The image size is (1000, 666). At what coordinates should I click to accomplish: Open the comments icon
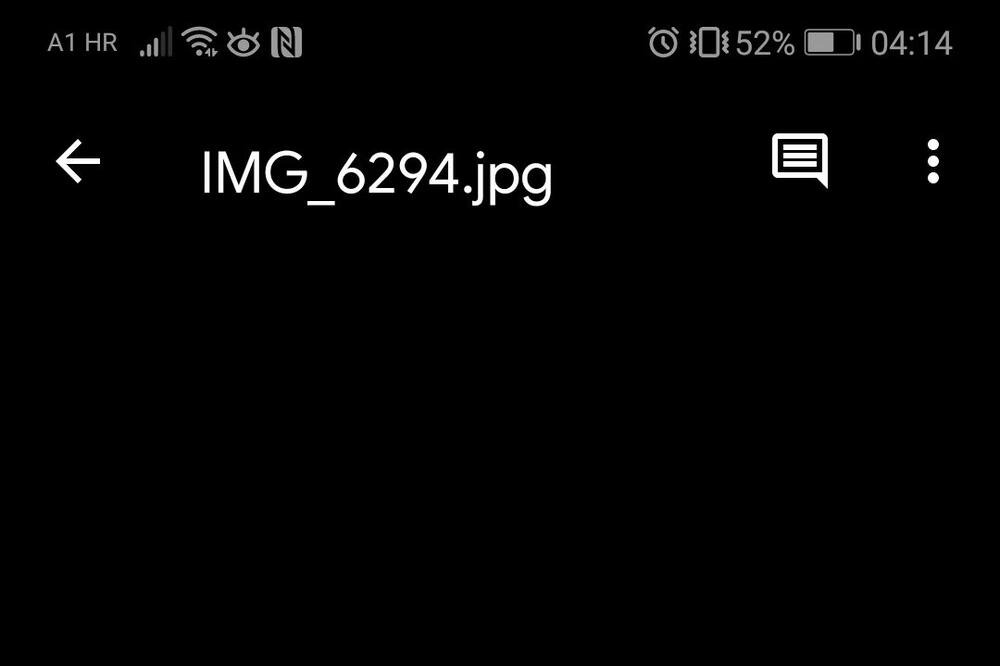click(800, 160)
